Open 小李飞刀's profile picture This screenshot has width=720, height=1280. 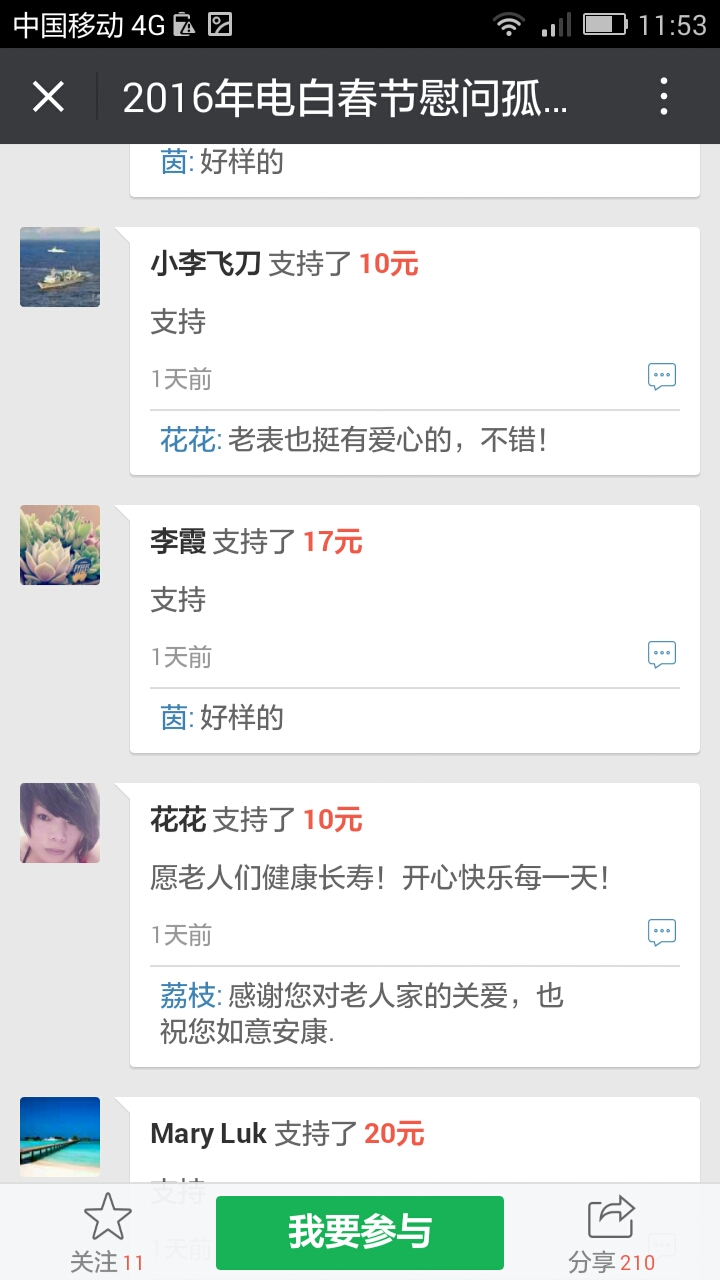coord(60,267)
